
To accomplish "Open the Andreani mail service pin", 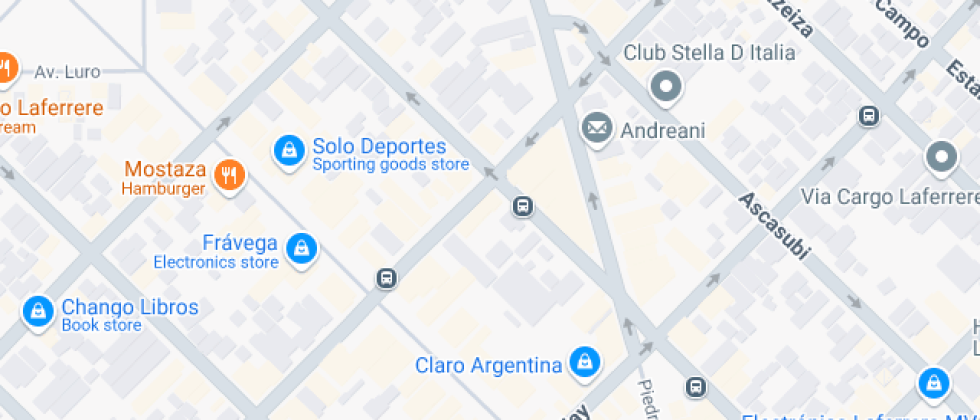I will tap(598, 129).
